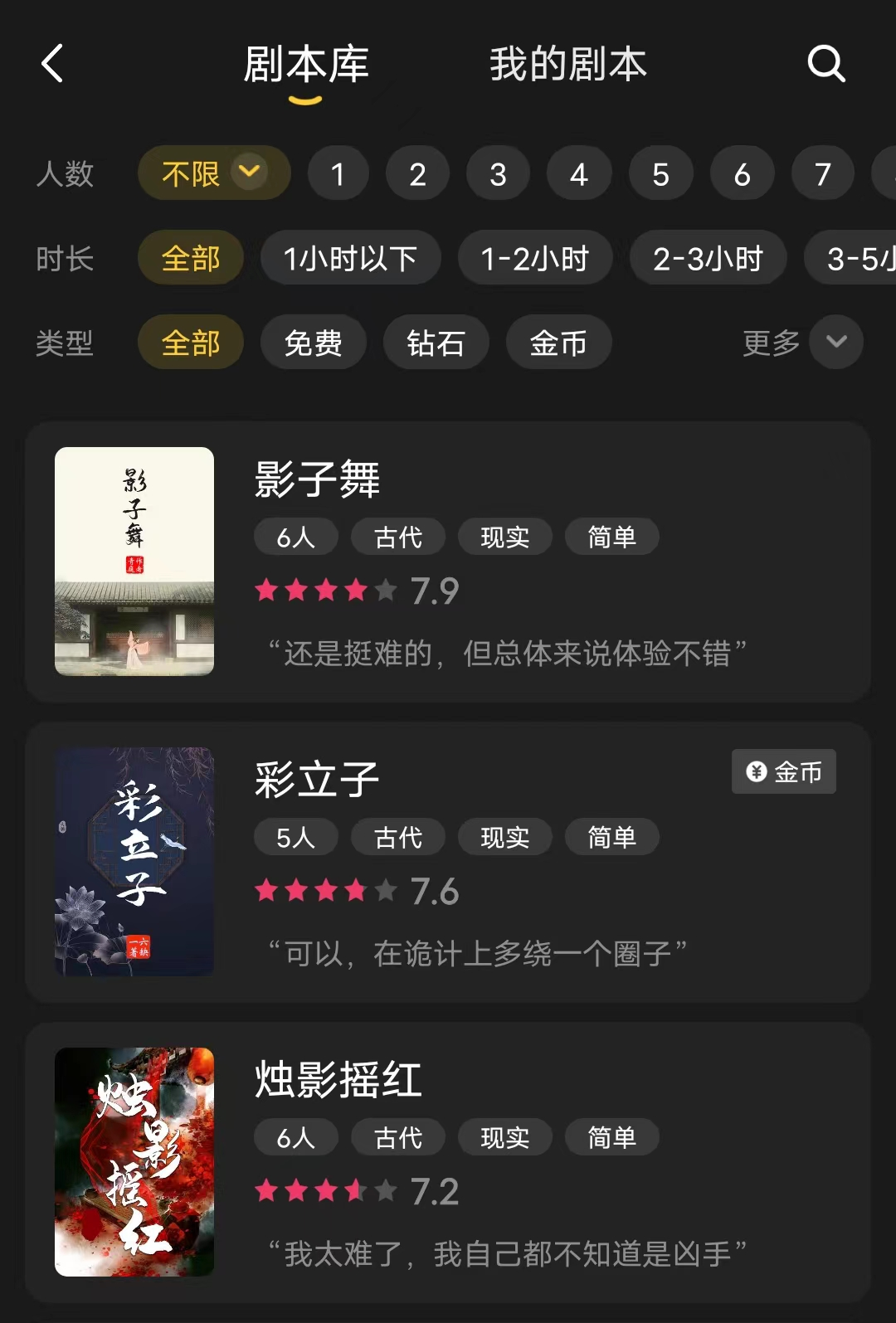Open the 影子舞 script card
Screen dimensions: 896x1323
click(x=448, y=562)
